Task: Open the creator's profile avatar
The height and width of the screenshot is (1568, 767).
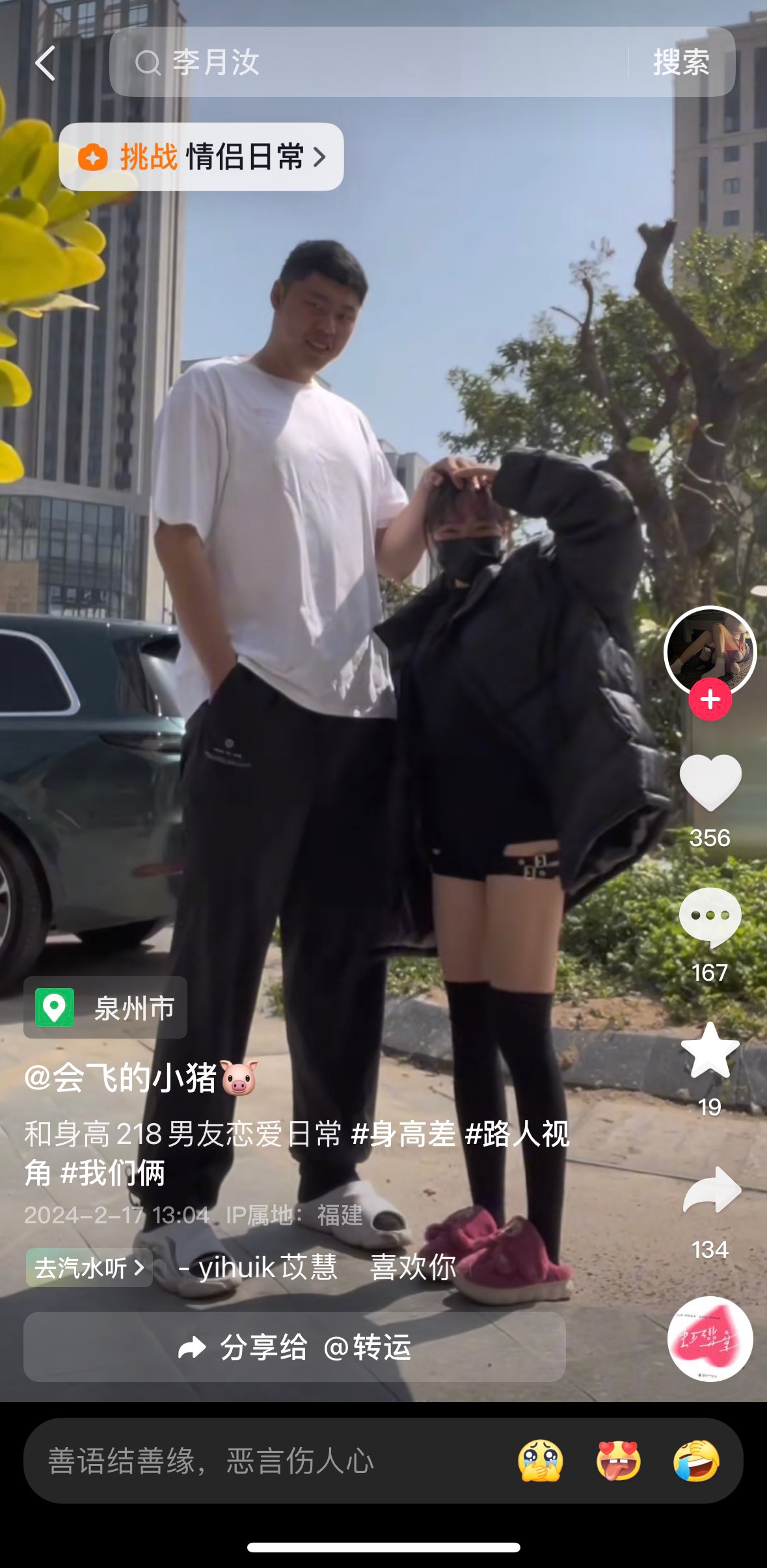Action: [x=710, y=652]
